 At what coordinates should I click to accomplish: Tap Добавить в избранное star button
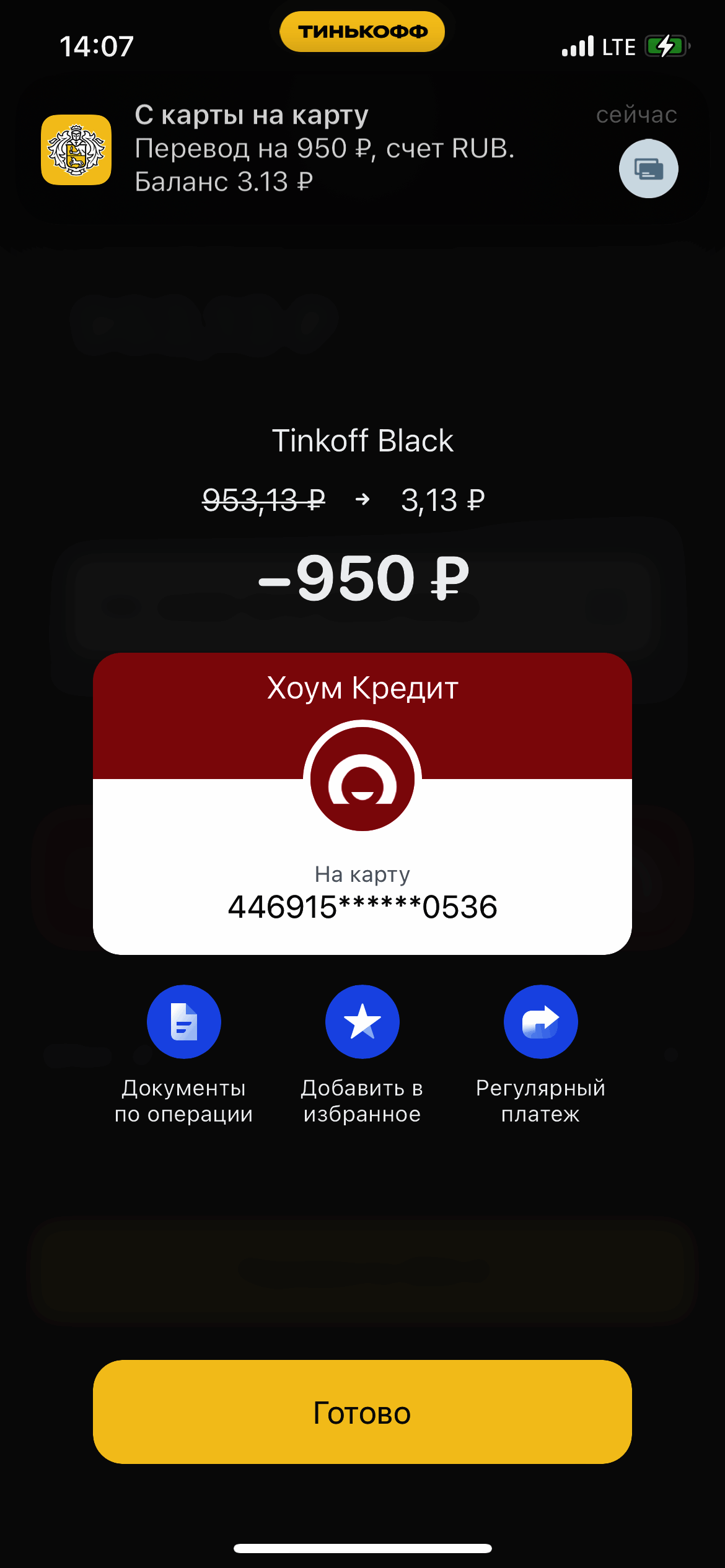[x=362, y=1022]
